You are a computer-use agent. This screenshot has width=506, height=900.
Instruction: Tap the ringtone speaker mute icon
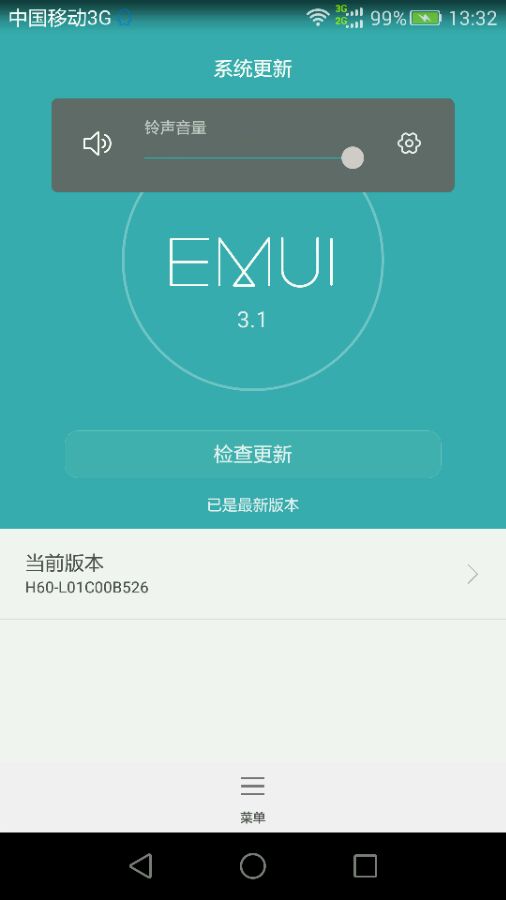click(97, 143)
